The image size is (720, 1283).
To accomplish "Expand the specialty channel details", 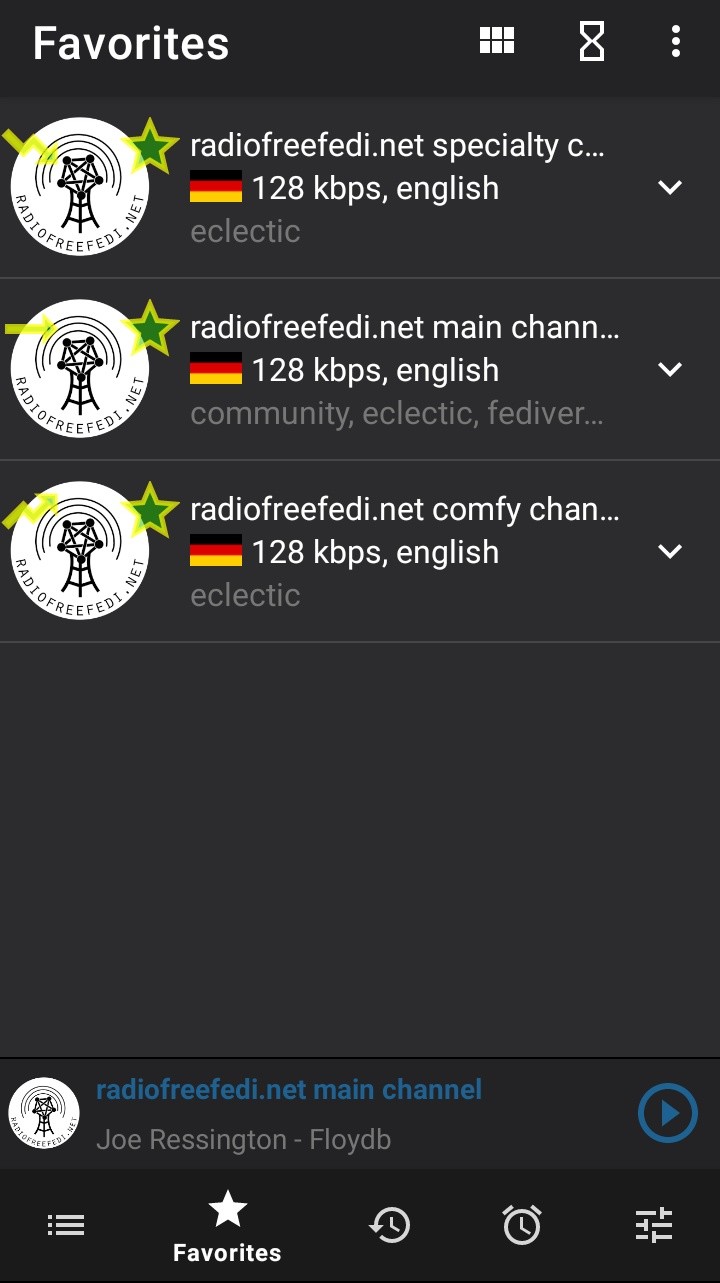I will pyautogui.click(x=670, y=187).
